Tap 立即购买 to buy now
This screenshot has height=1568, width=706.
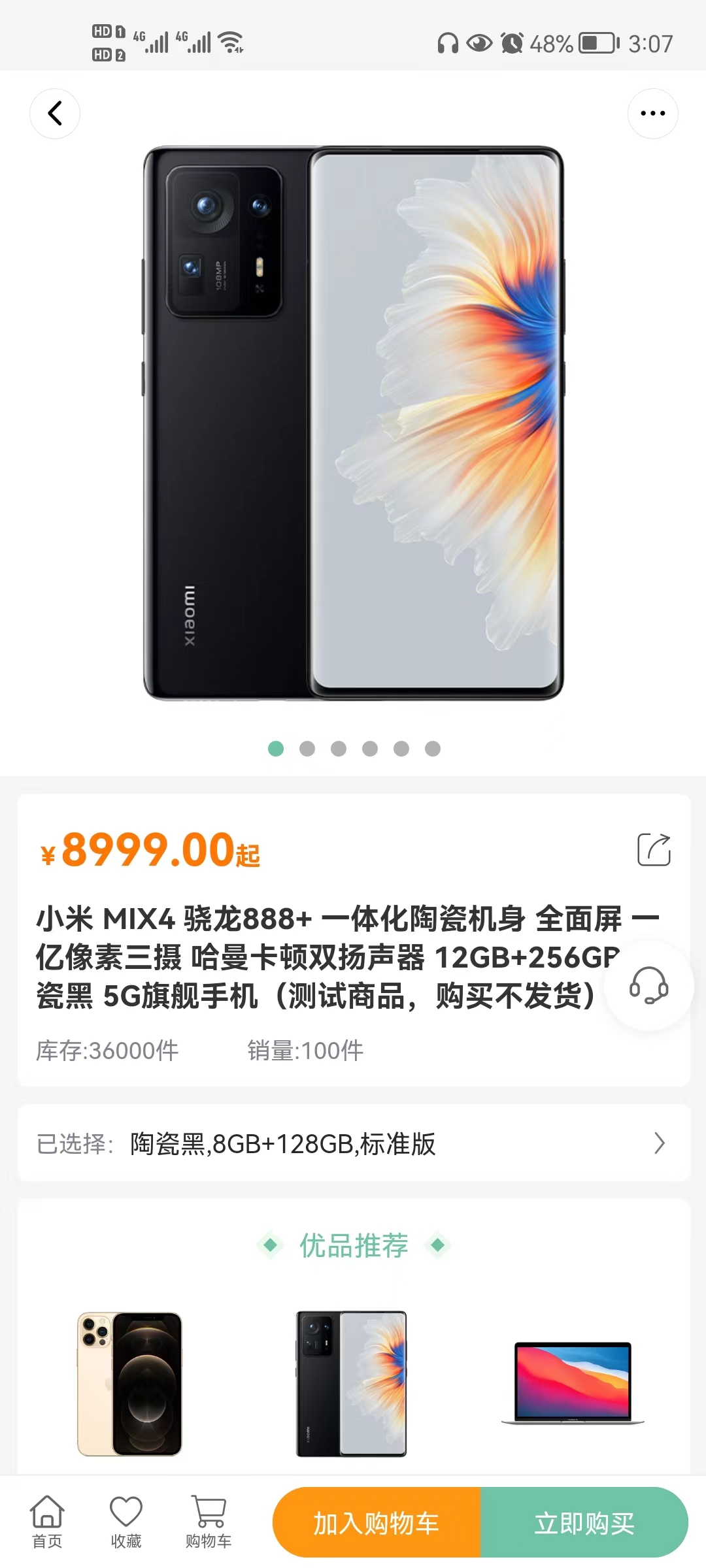(584, 1523)
